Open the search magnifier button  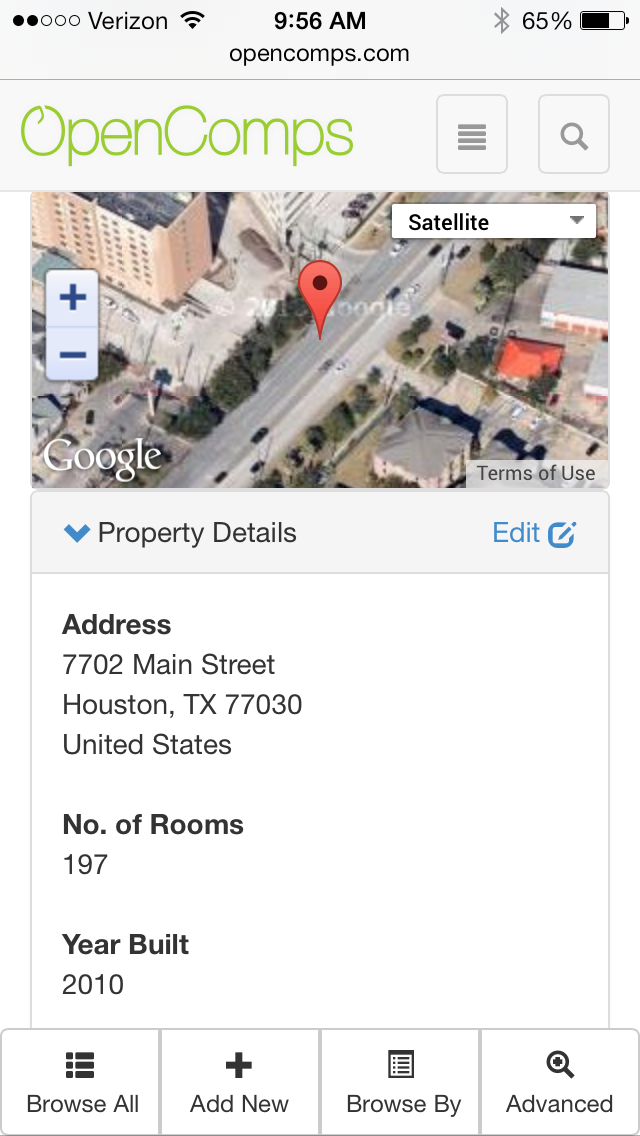(574, 135)
